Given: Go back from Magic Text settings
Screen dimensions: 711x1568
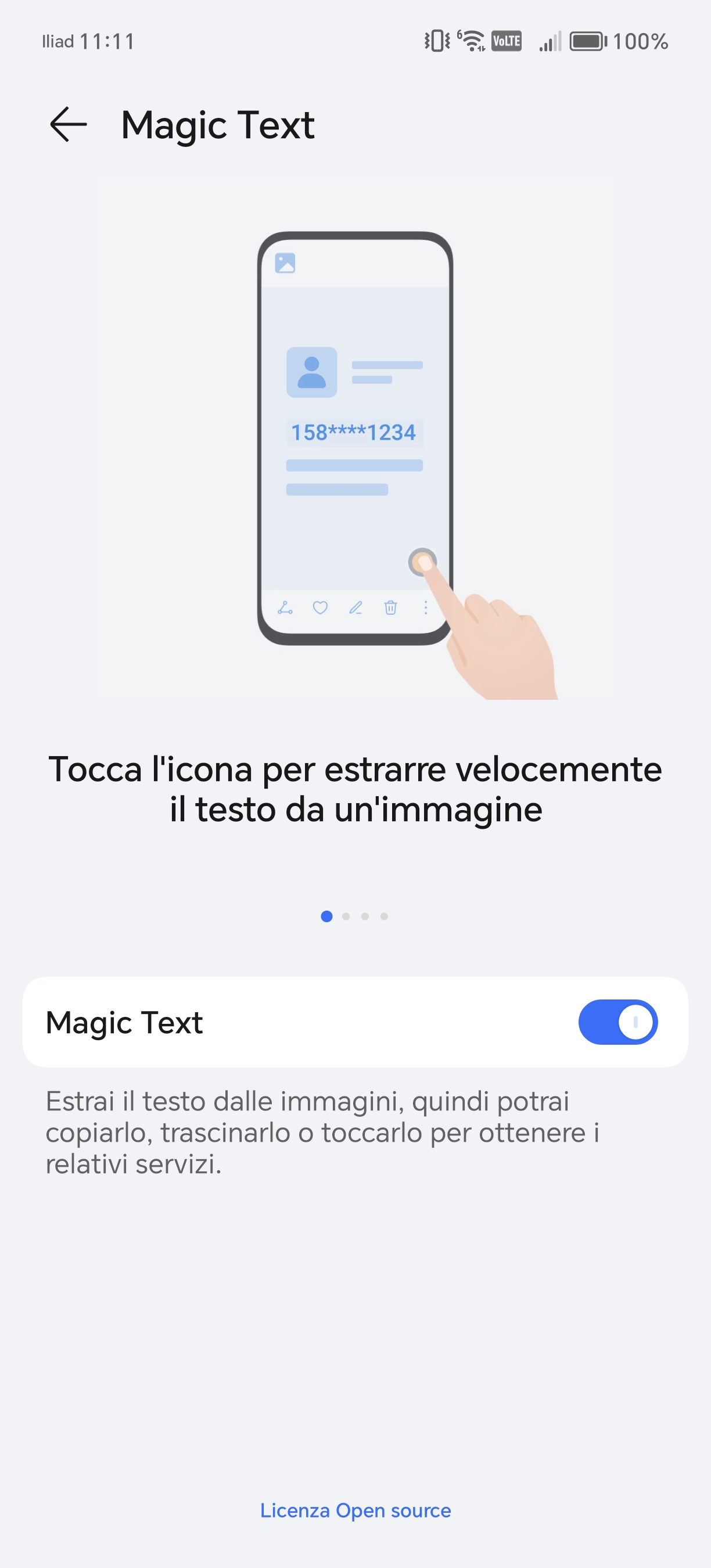Looking at the screenshot, I should click(x=68, y=124).
